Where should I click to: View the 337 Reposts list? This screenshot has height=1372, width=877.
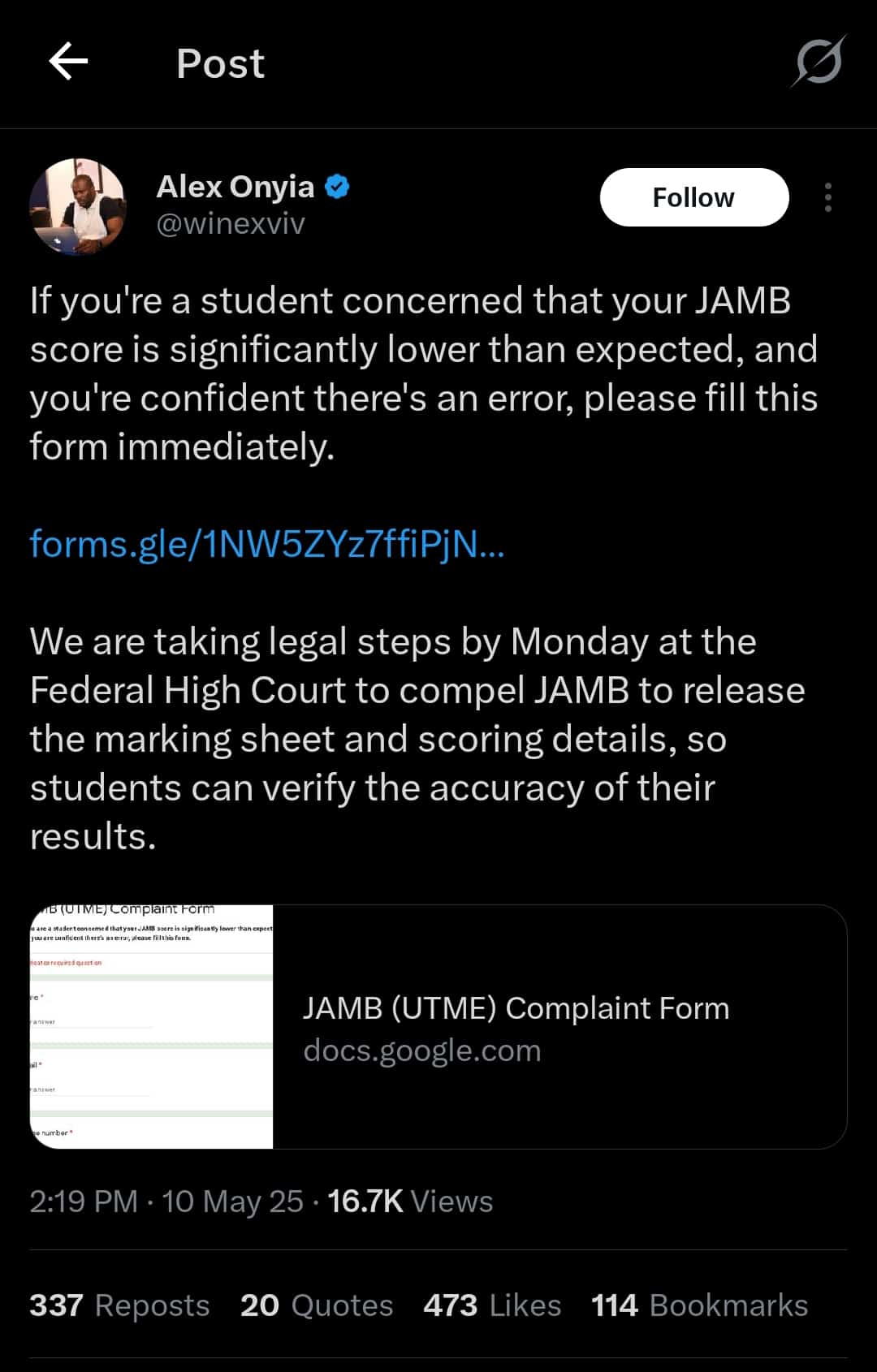pos(119,1305)
